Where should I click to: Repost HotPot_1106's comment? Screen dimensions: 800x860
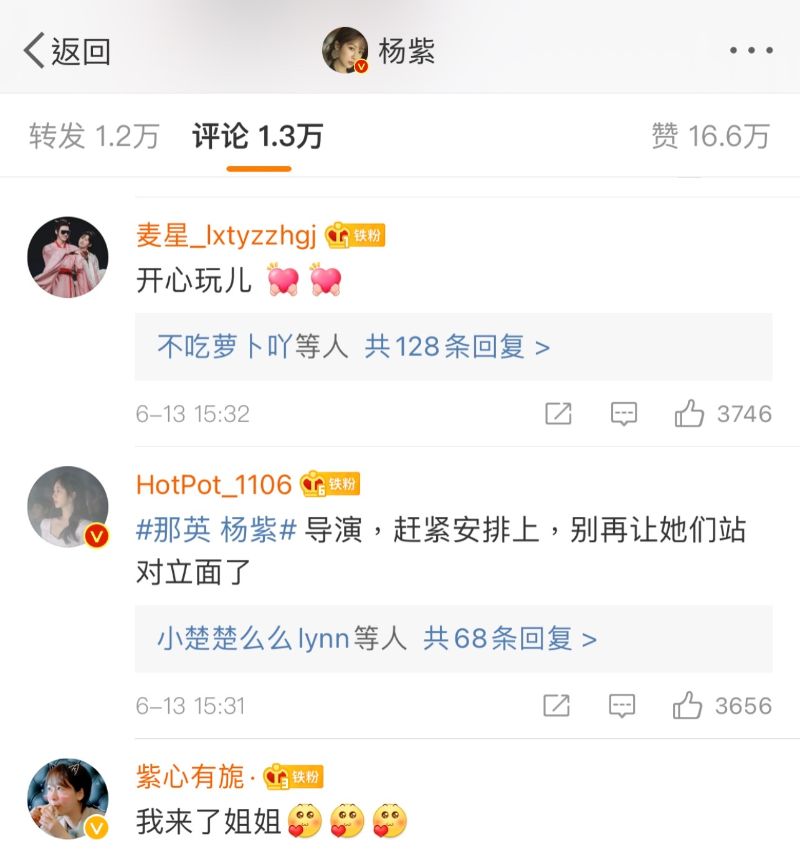coord(556,705)
